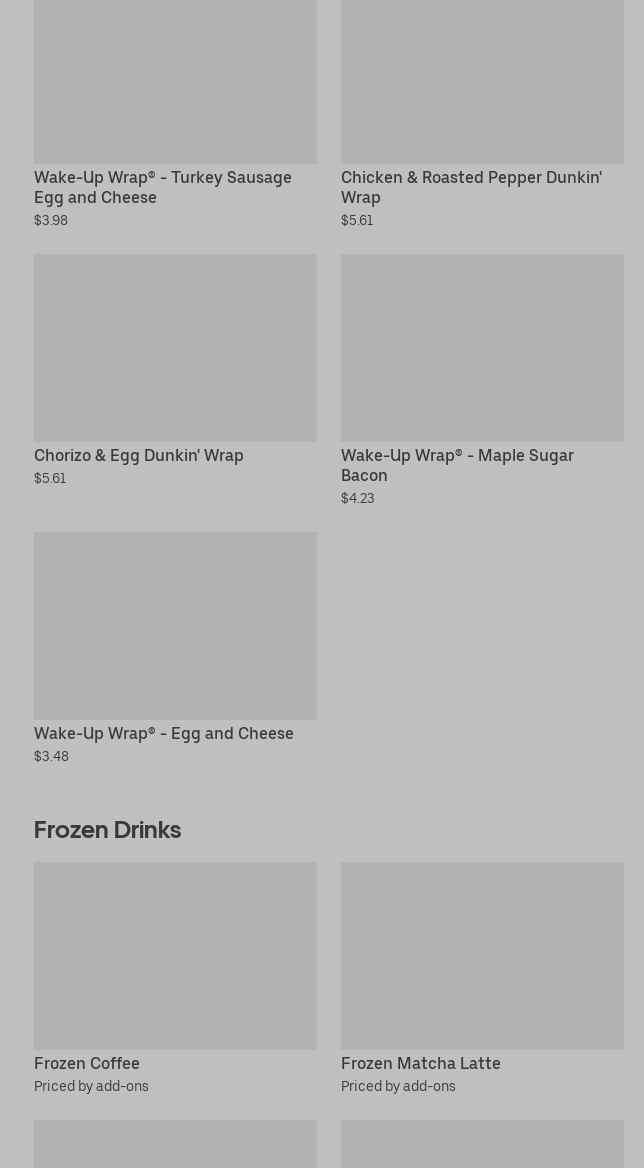View the Chorizo & Egg Dunkin' Wrap

tap(175, 370)
